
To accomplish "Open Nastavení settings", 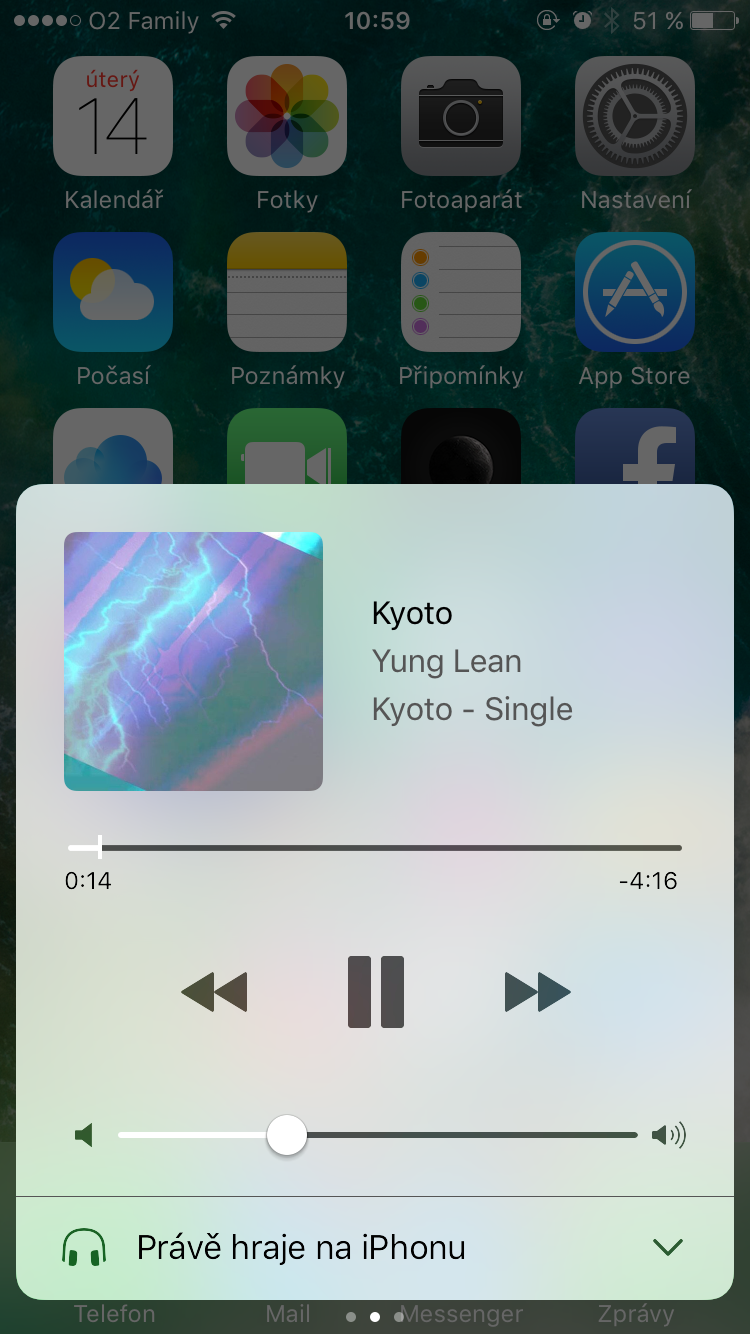I will pyautogui.click(x=635, y=115).
